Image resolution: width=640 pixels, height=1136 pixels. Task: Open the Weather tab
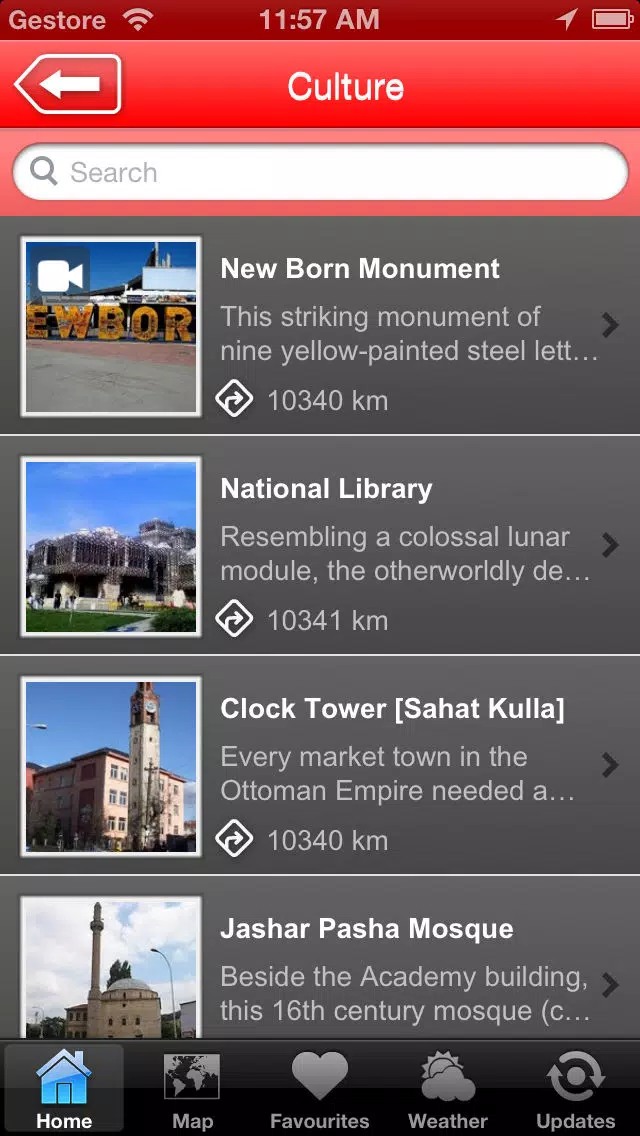[448, 1089]
